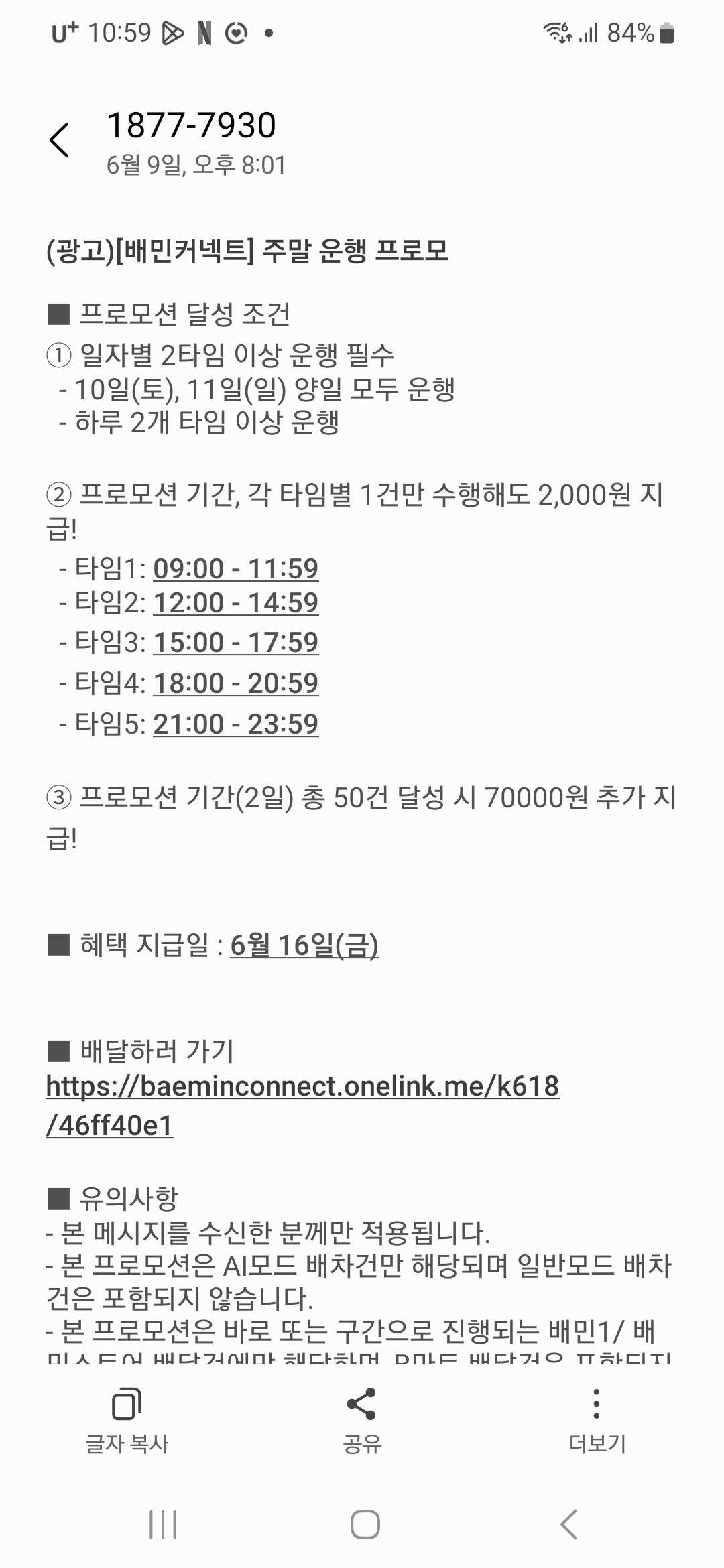
Task: Go back from the 1877-7930 message
Action: [60, 140]
